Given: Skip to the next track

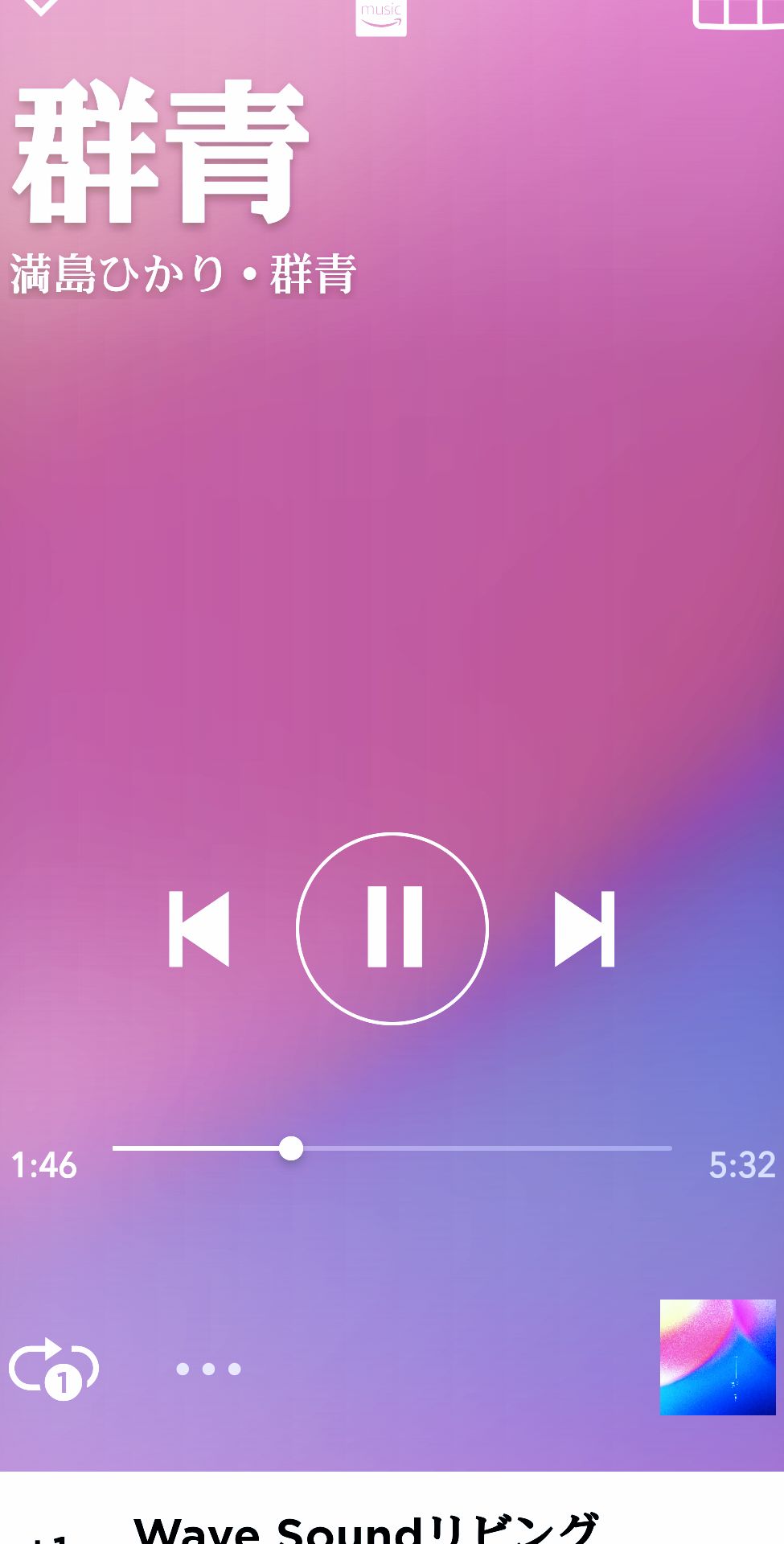Looking at the screenshot, I should coord(585,928).
